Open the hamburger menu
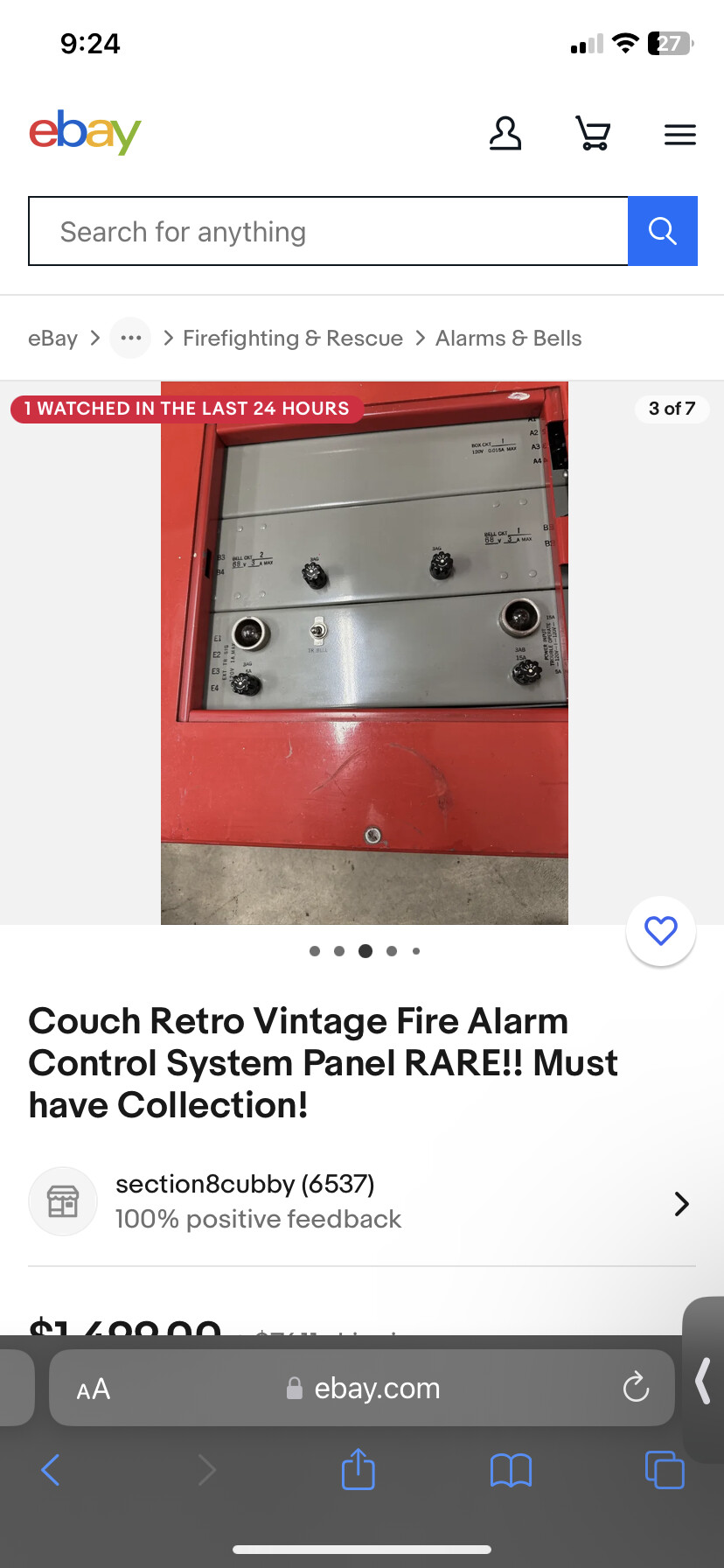Viewport: 724px width, 1568px height. [x=679, y=135]
